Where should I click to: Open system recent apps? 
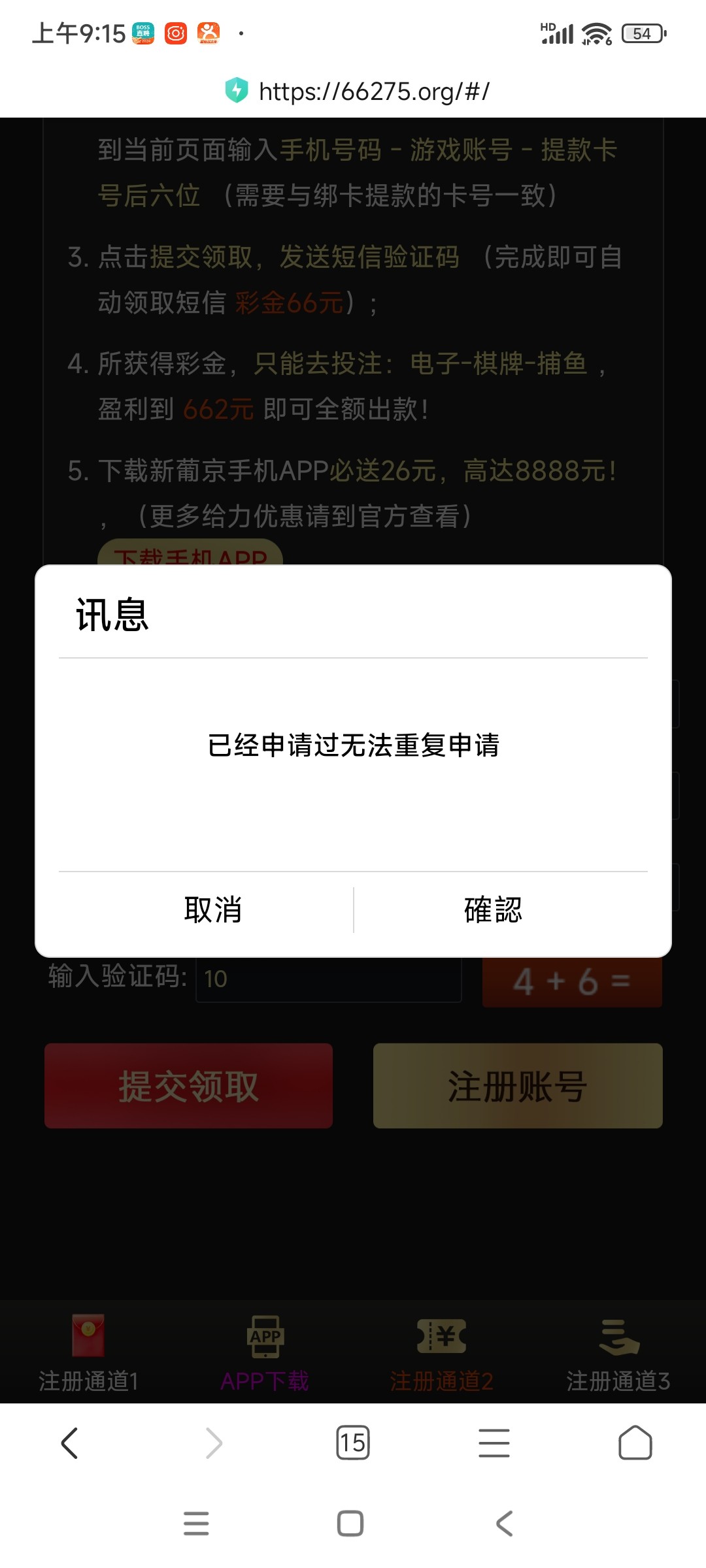pos(196,1524)
